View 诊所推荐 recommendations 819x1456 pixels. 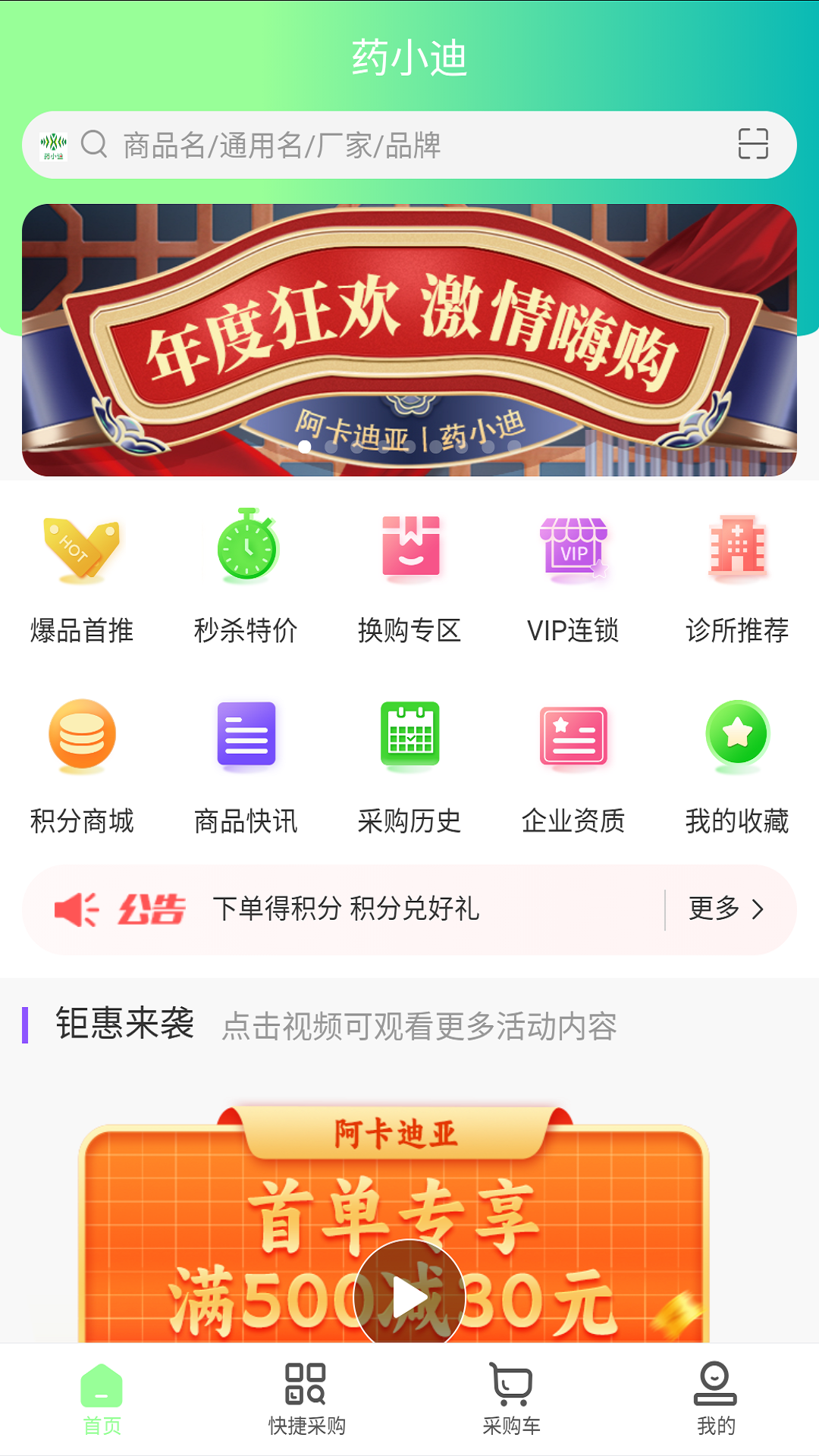(x=737, y=576)
